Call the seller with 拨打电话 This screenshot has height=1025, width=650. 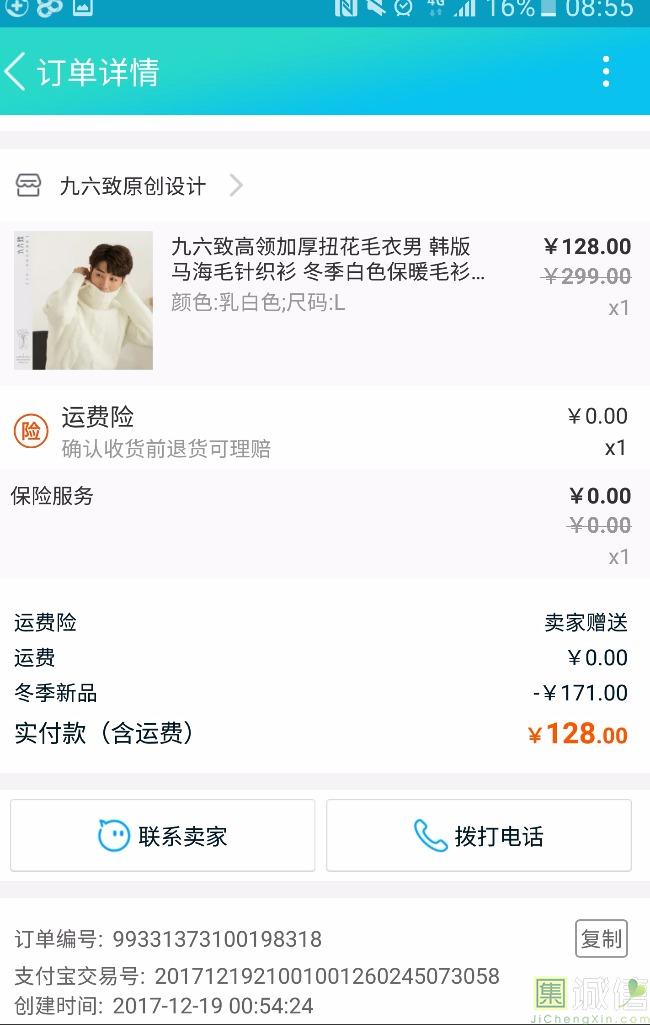click(479, 836)
